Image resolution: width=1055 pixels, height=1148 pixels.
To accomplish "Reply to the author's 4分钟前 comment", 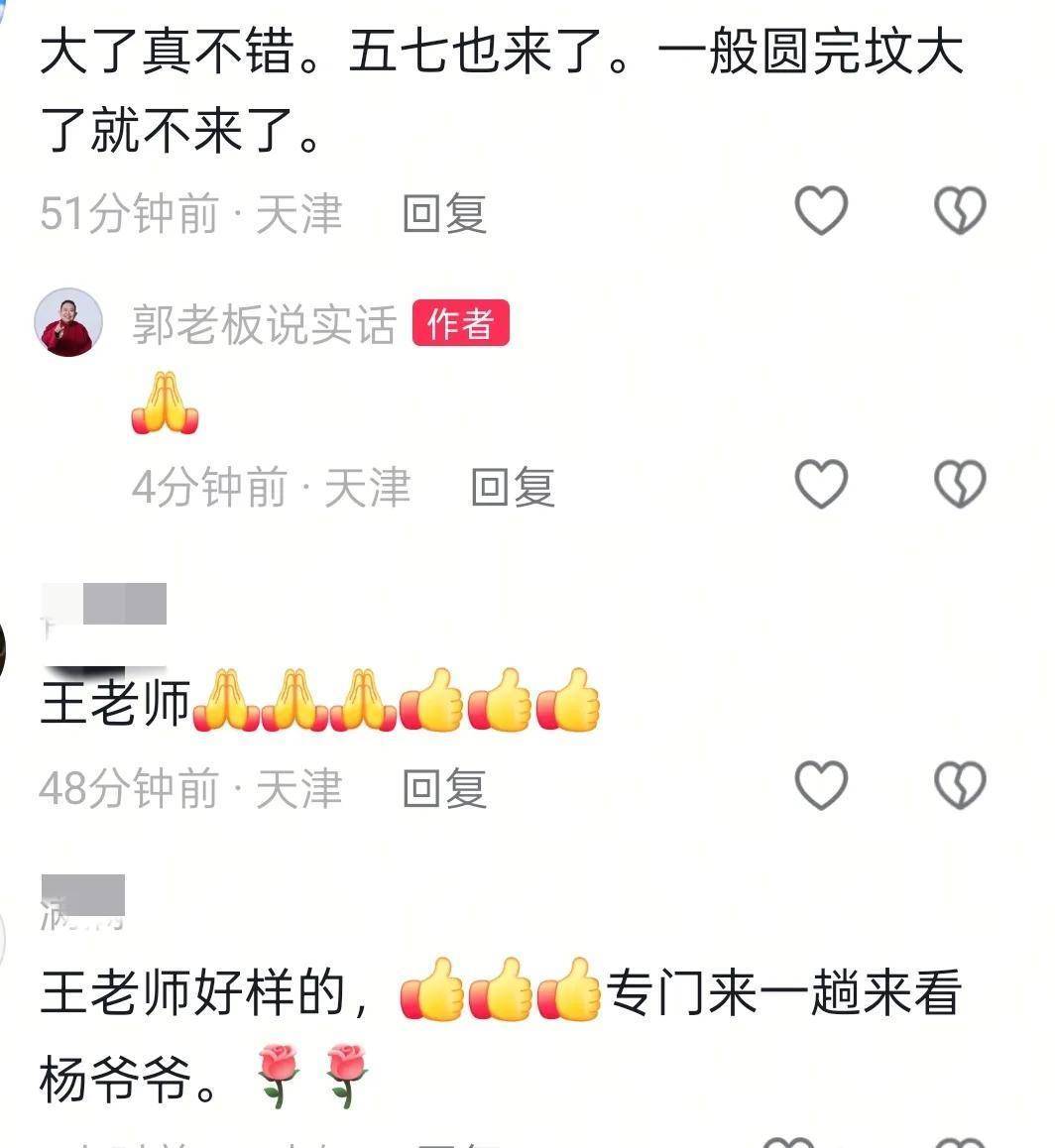I will (x=513, y=488).
